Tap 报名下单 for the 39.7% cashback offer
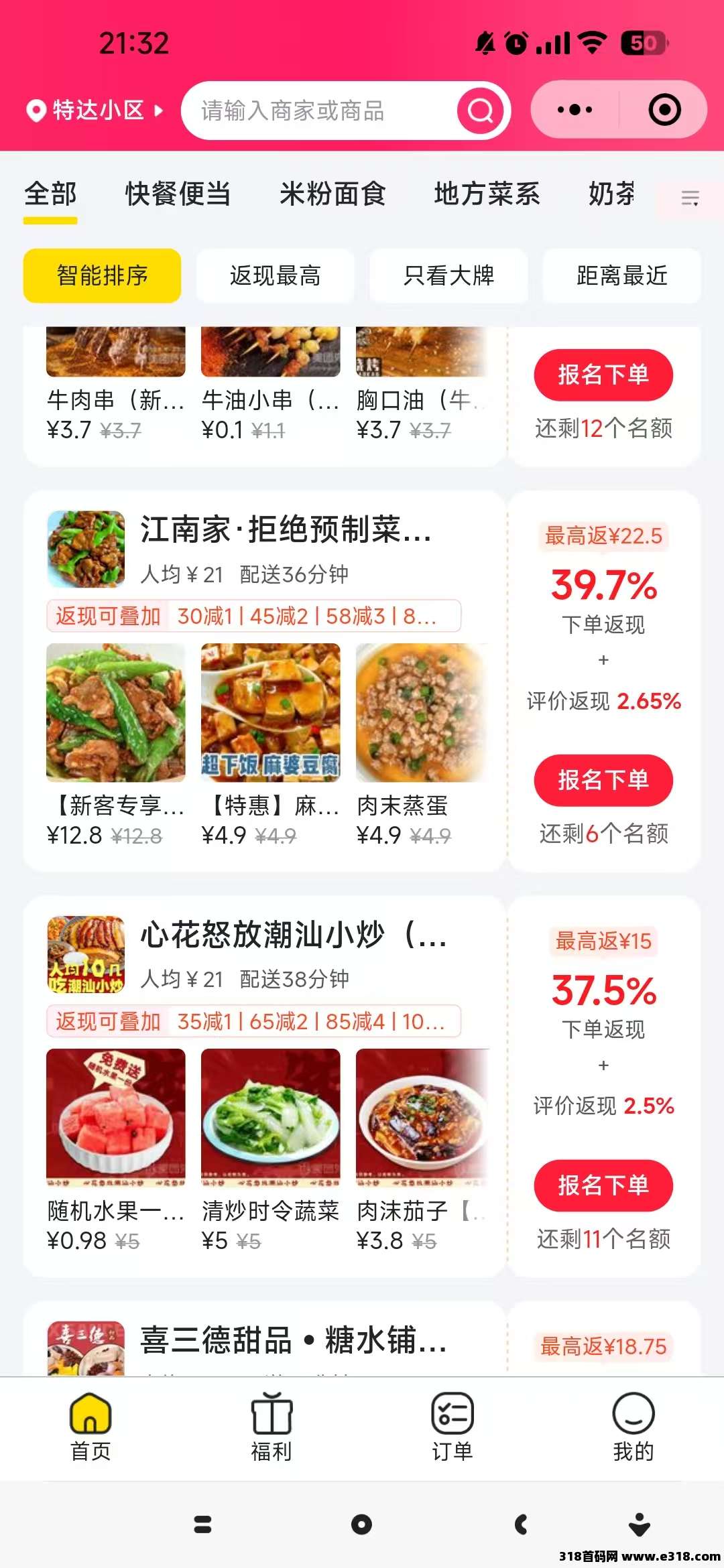The image size is (724, 1568). (603, 780)
